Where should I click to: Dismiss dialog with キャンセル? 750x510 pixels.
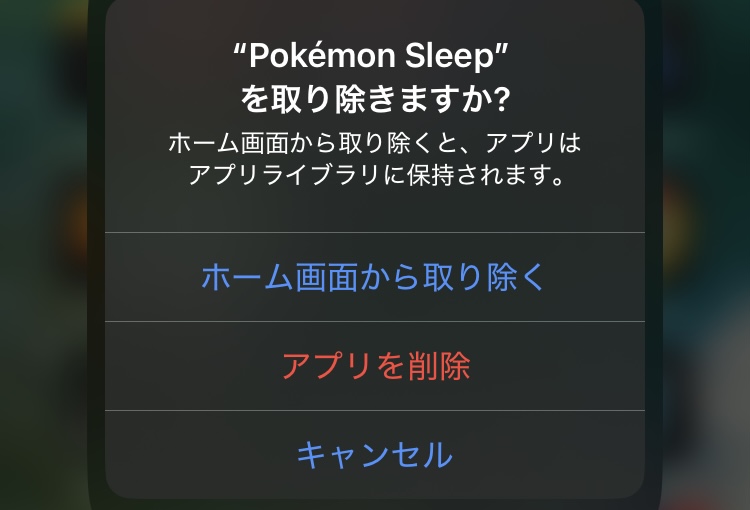(x=374, y=455)
